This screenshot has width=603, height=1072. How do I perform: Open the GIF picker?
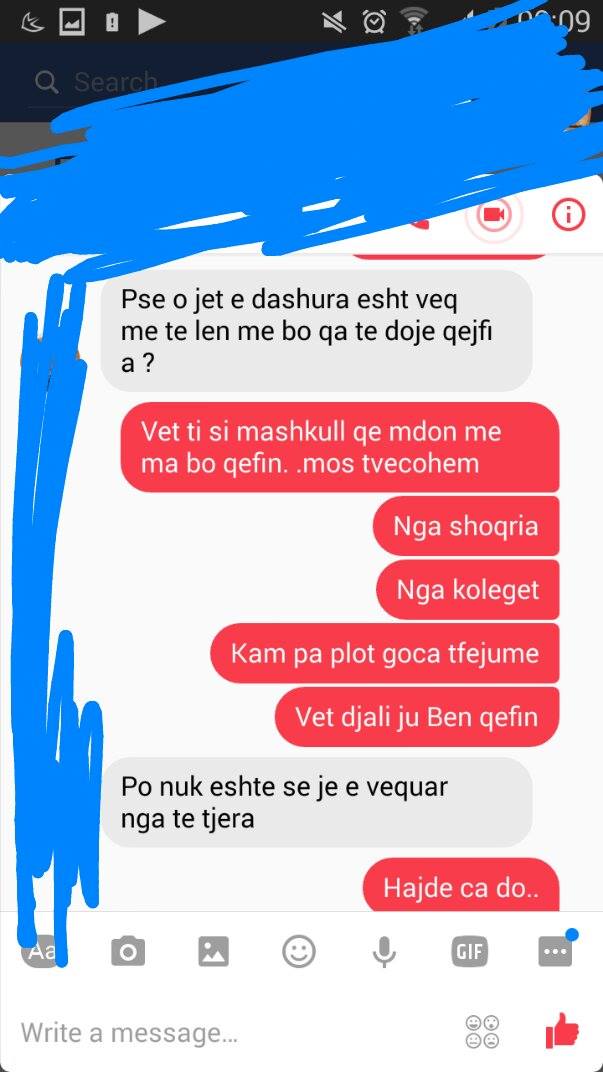click(470, 951)
